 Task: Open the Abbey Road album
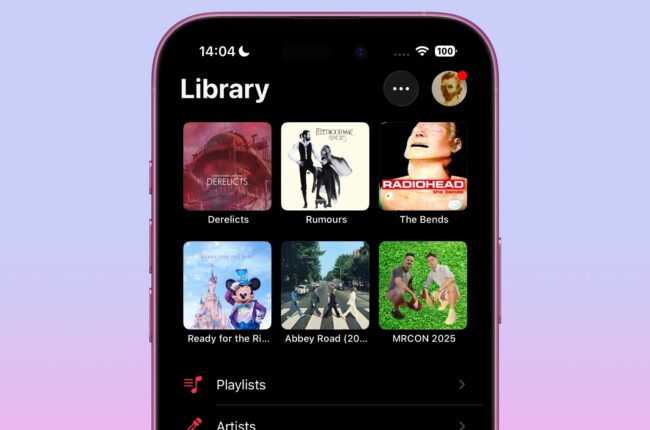point(325,285)
